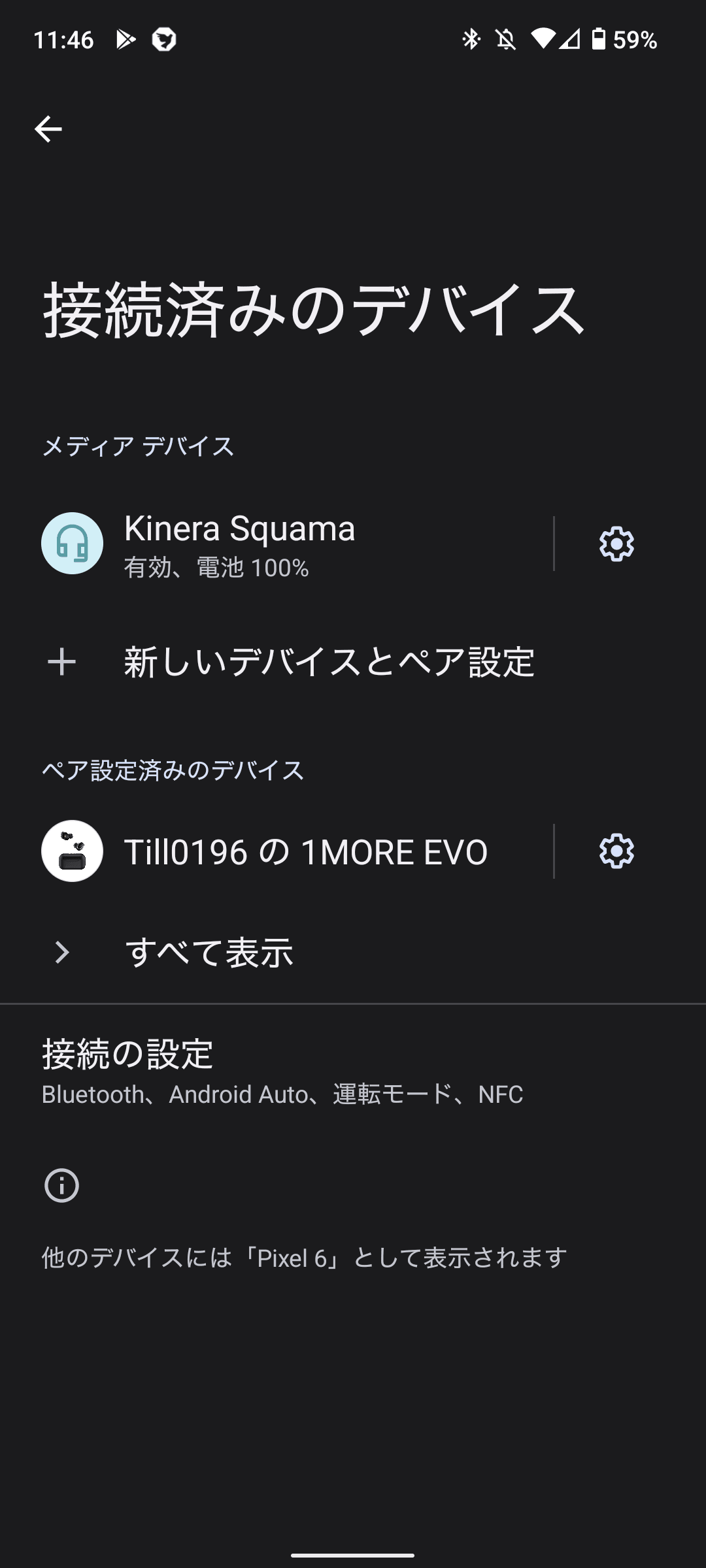
Task: Open settings gear for 1MORE EVO
Action: pos(616,851)
